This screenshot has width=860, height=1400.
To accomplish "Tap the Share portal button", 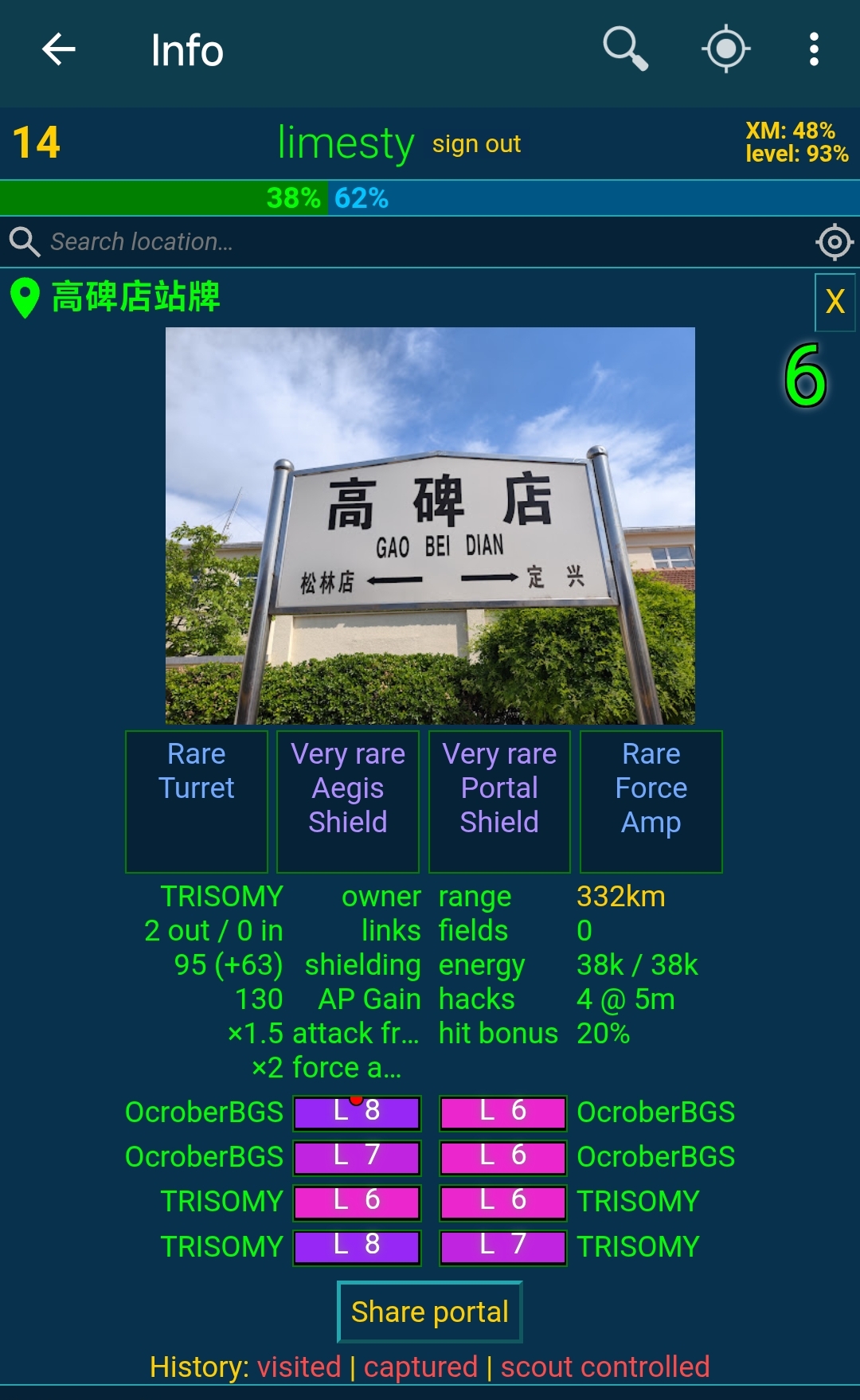I will (x=430, y=1312).
